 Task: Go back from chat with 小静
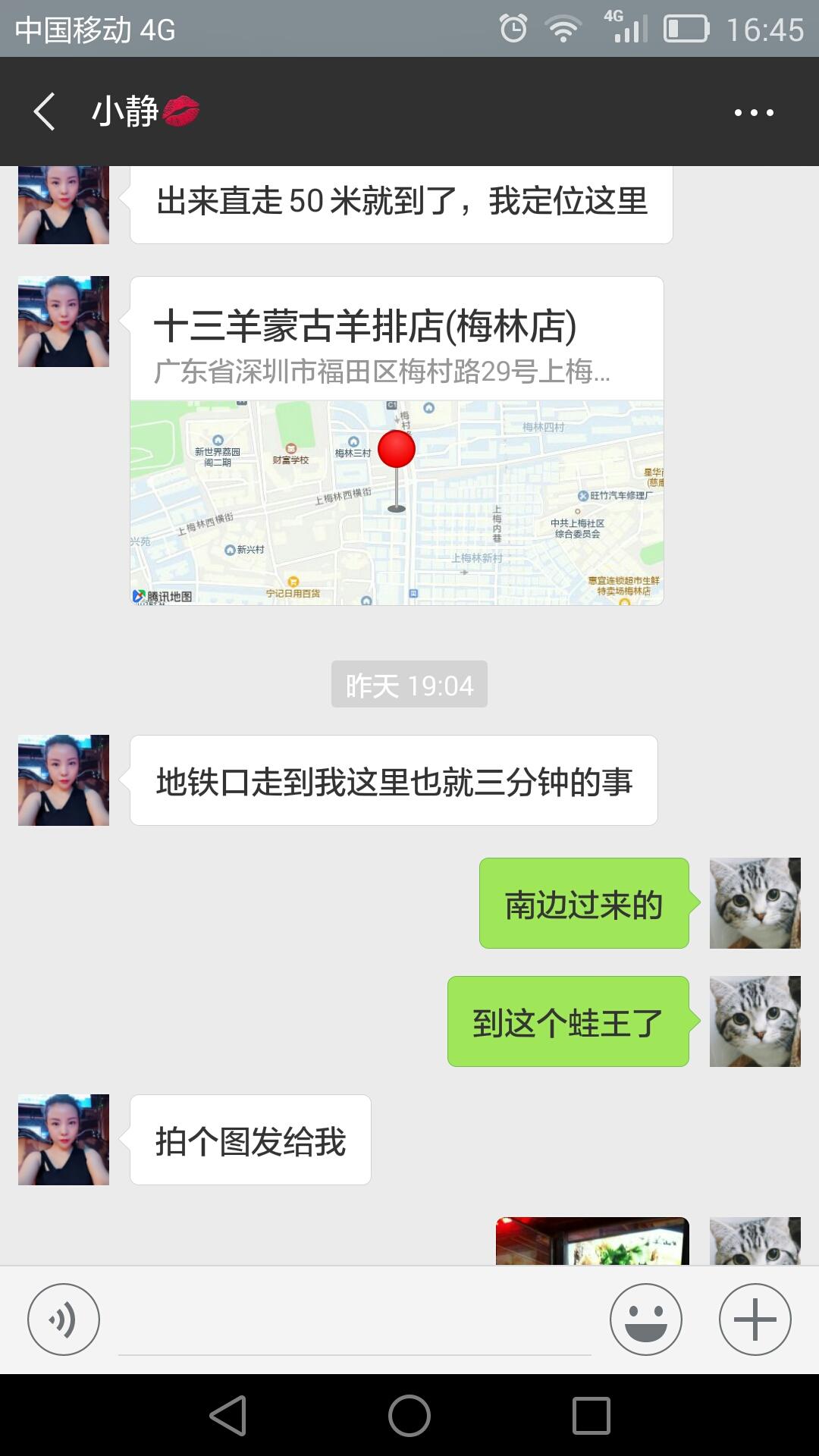click(x=44, y=112)
